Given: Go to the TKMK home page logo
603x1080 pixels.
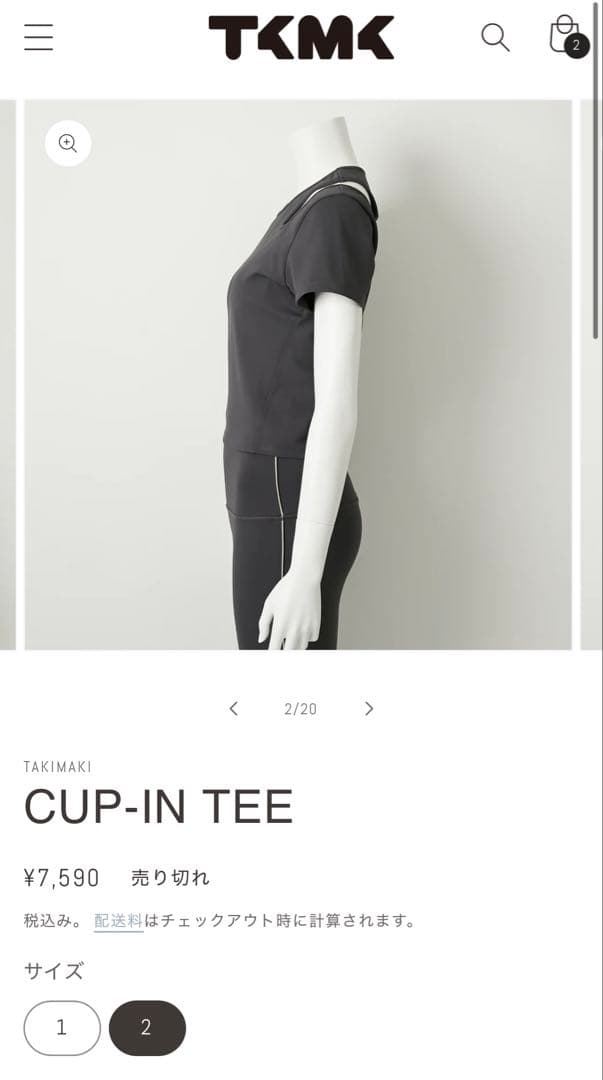Looking at the screenshot, I should pyautogui.click(x=301, y=38).
